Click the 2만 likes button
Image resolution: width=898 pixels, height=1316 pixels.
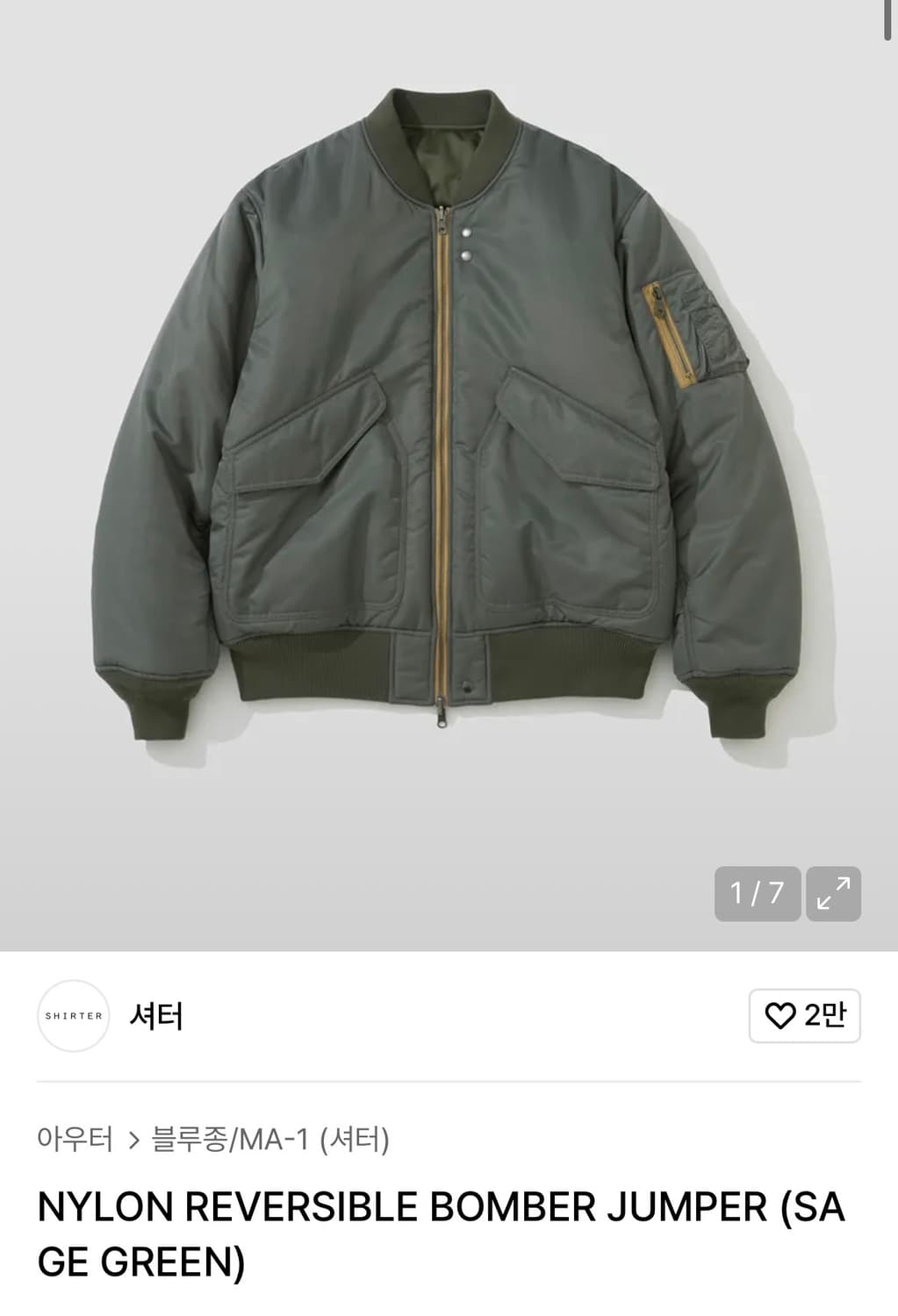tap(804, 1018)
